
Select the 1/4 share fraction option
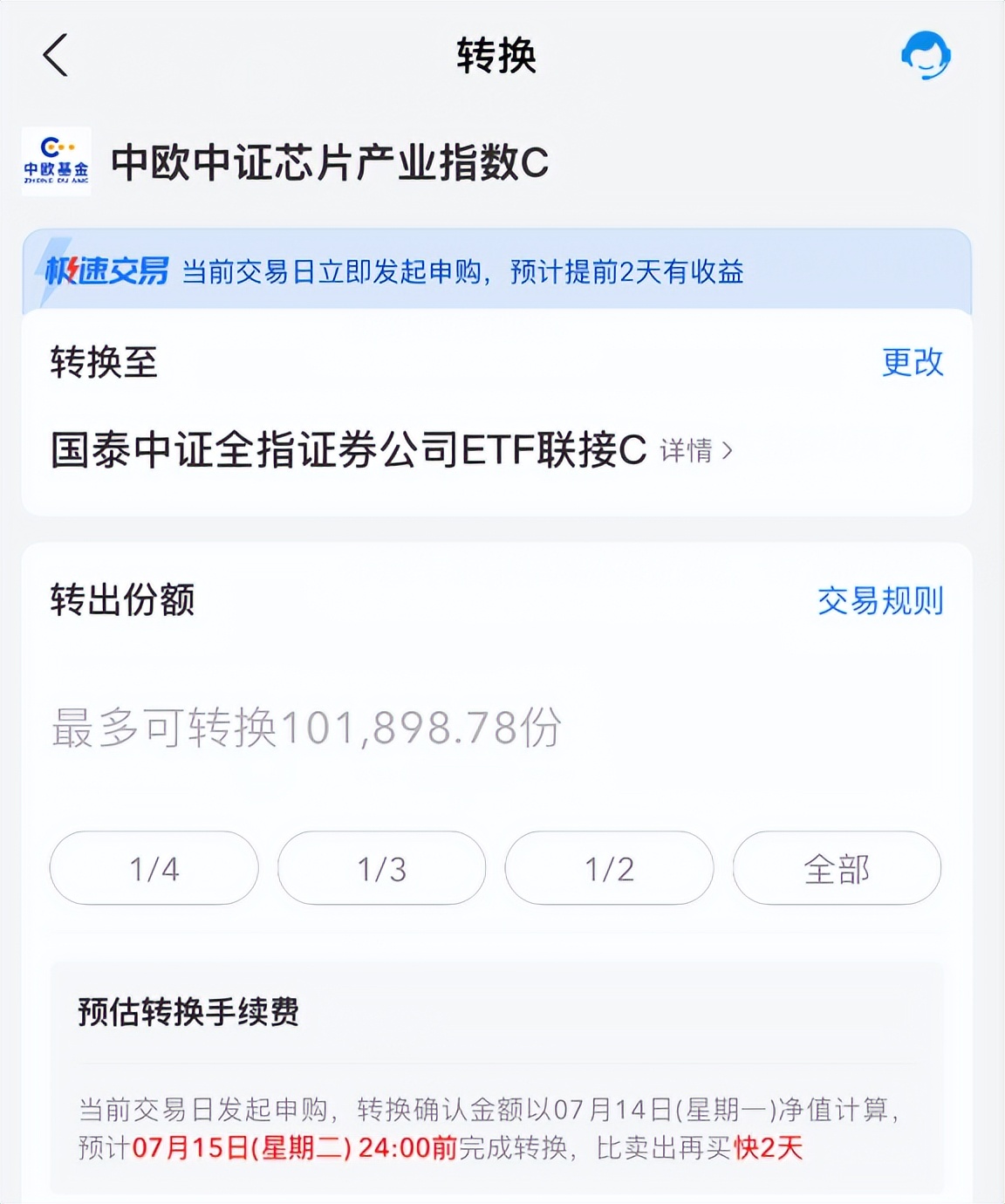[153, 867]
